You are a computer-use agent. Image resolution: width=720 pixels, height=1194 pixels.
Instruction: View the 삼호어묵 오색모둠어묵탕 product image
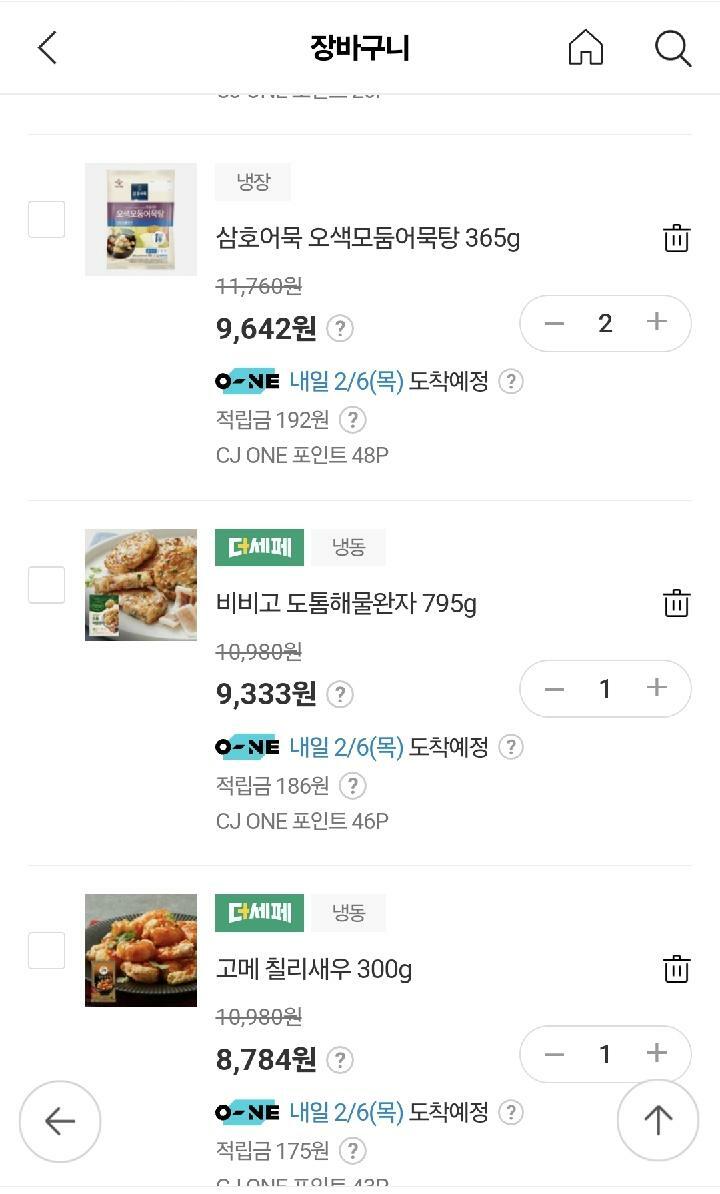tap(141, 219)
